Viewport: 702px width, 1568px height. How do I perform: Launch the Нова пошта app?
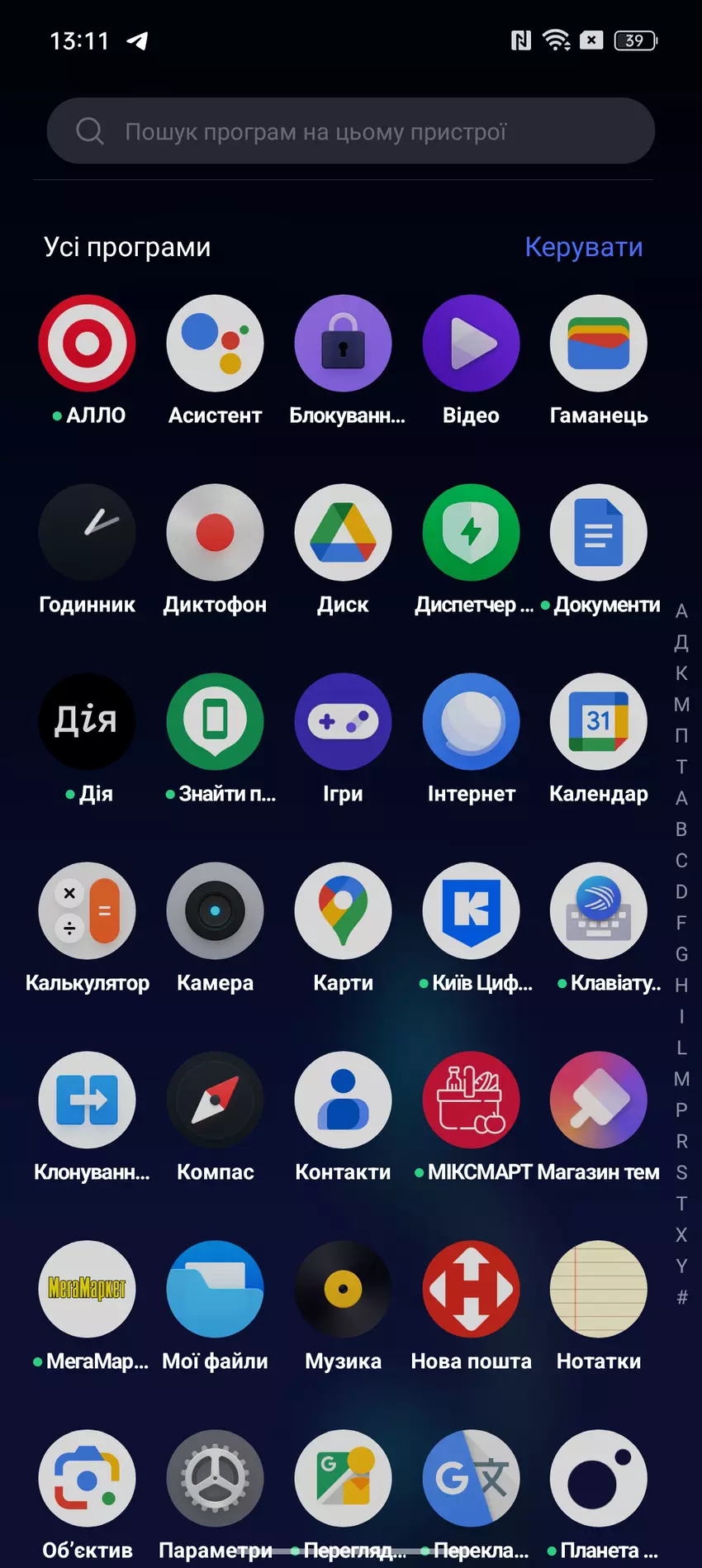pyautogui.click(x=471, y=1290)
